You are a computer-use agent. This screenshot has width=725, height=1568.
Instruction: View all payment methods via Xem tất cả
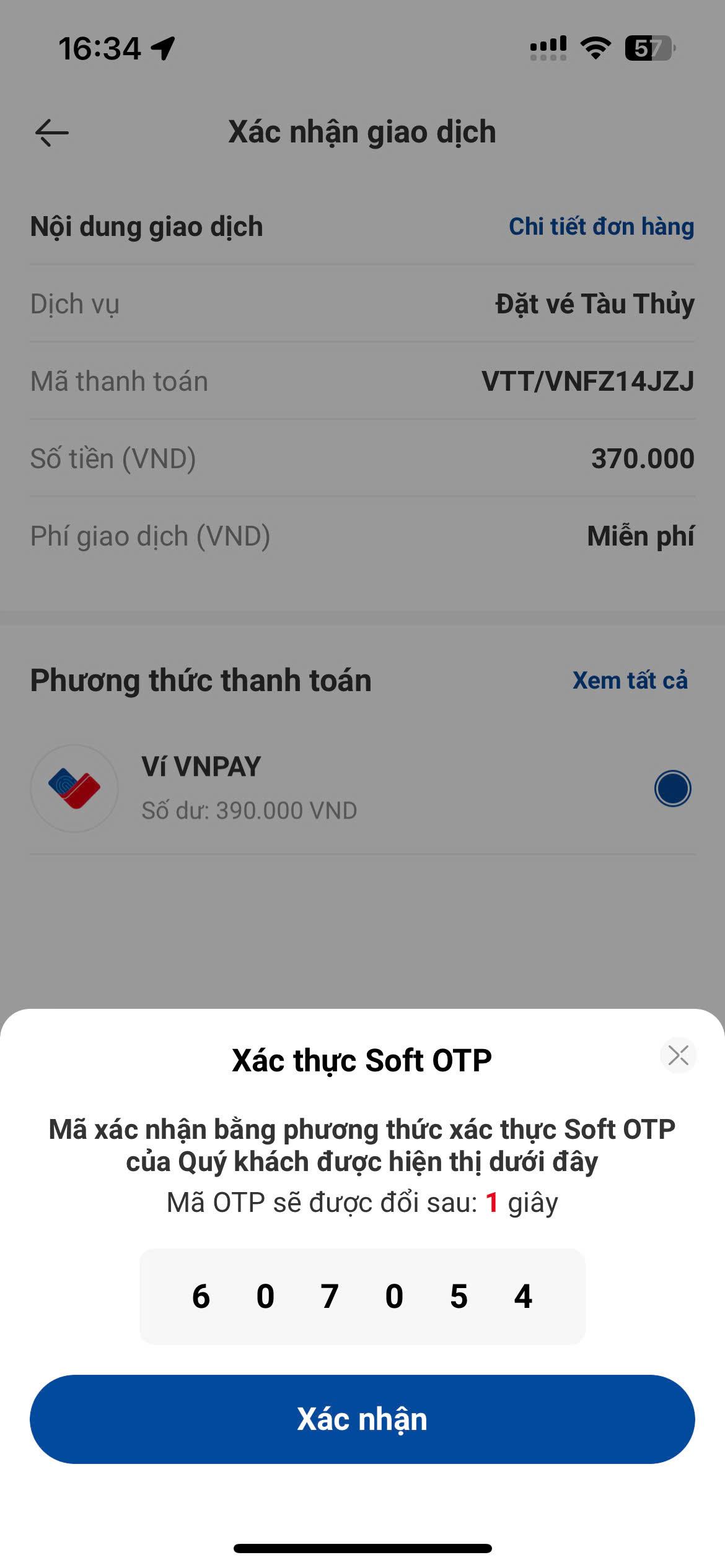630,681
